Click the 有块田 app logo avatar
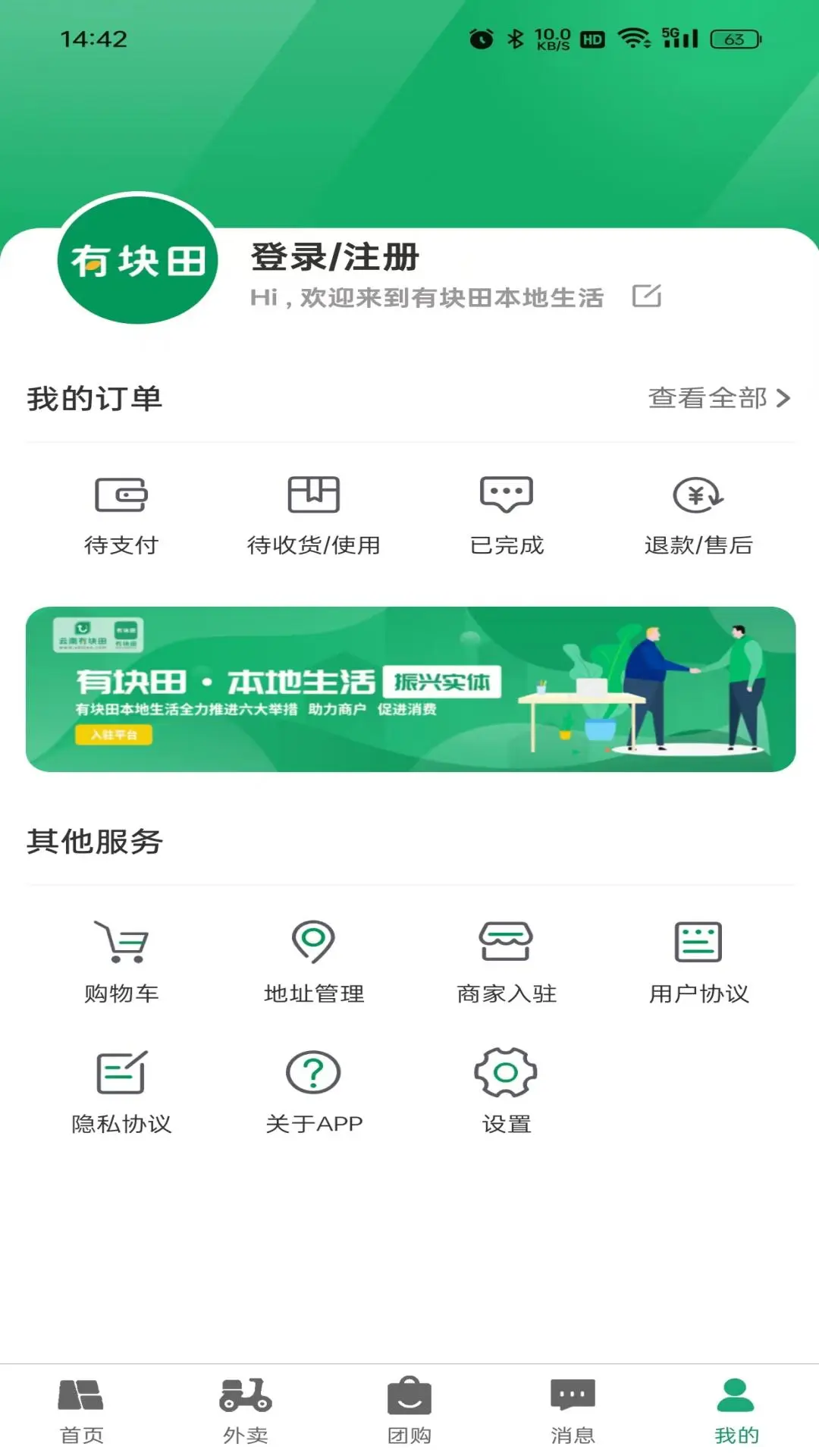The image size is (819, 1456). [136, 260]
